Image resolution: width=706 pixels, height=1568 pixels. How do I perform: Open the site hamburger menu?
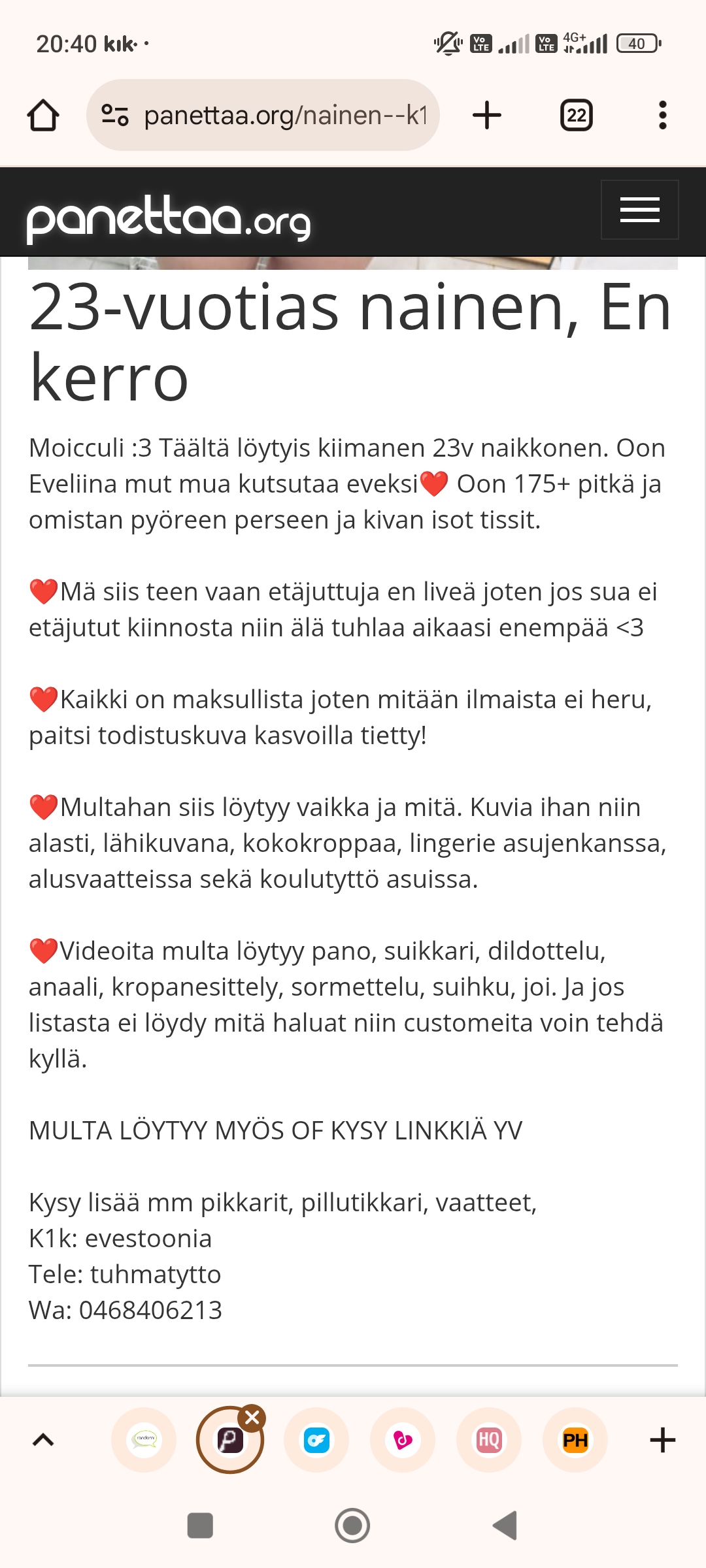pyautogui.click(x=639, y=210)
